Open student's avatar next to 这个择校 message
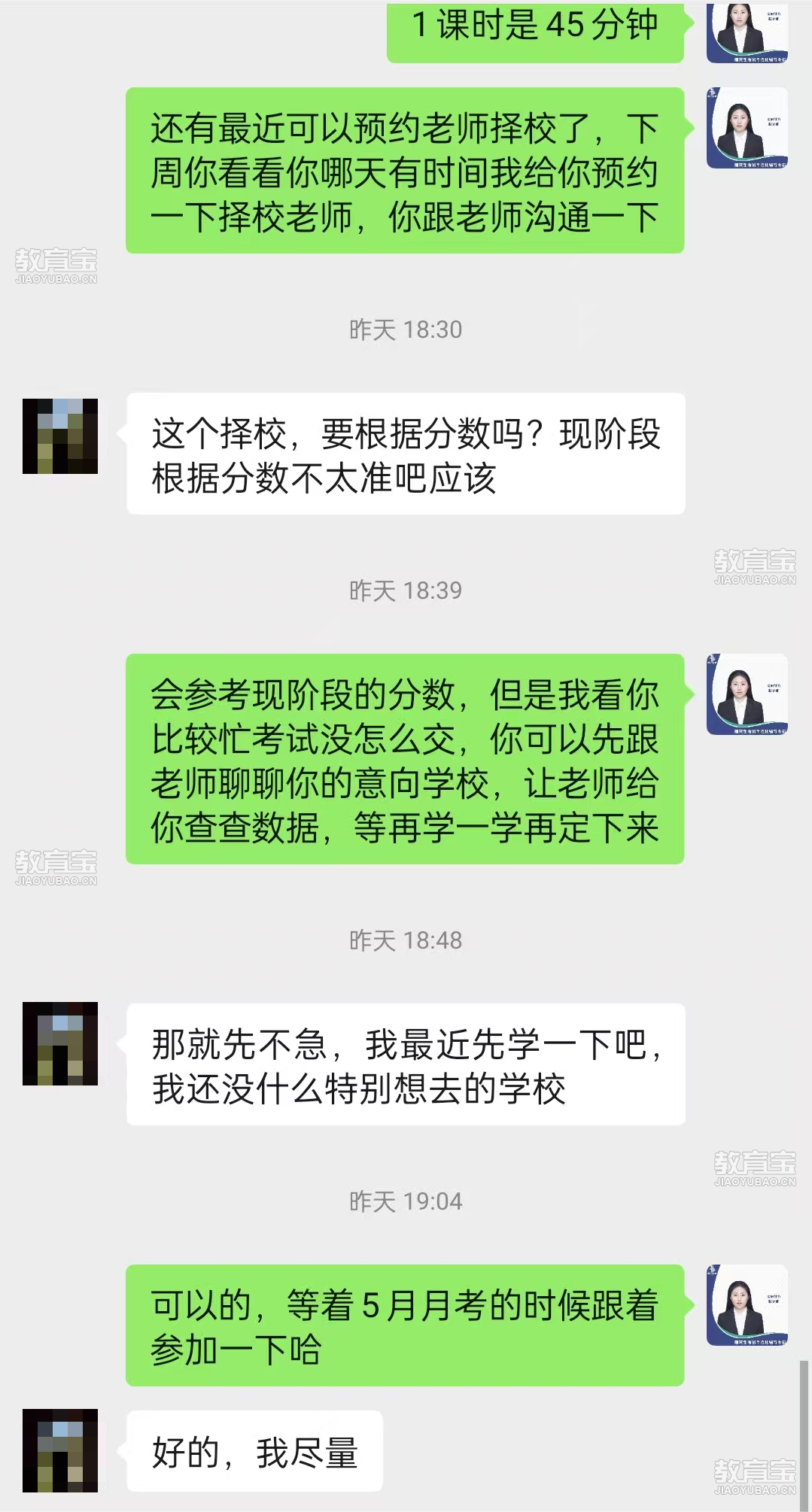 [x=60, y=436]
